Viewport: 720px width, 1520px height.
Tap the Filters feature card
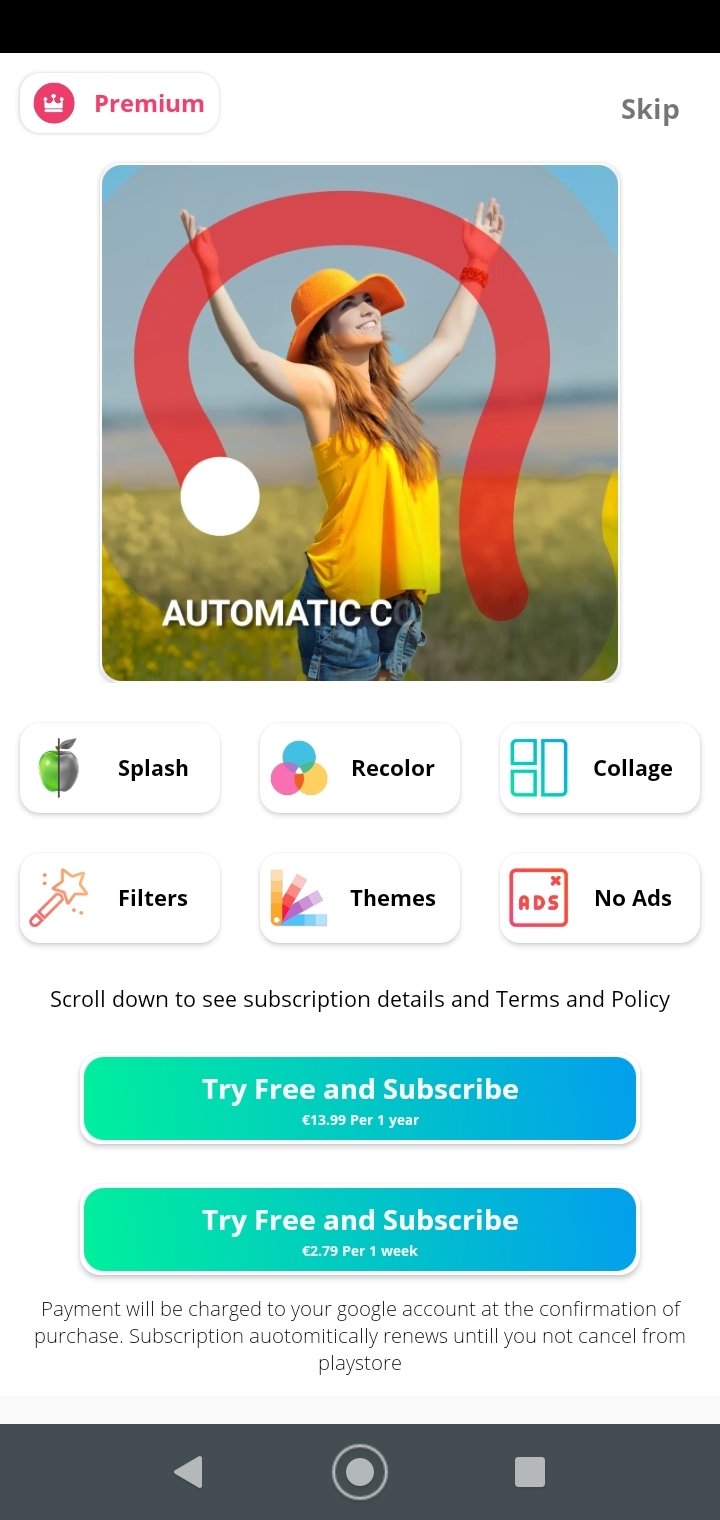[x=120, y=898]
